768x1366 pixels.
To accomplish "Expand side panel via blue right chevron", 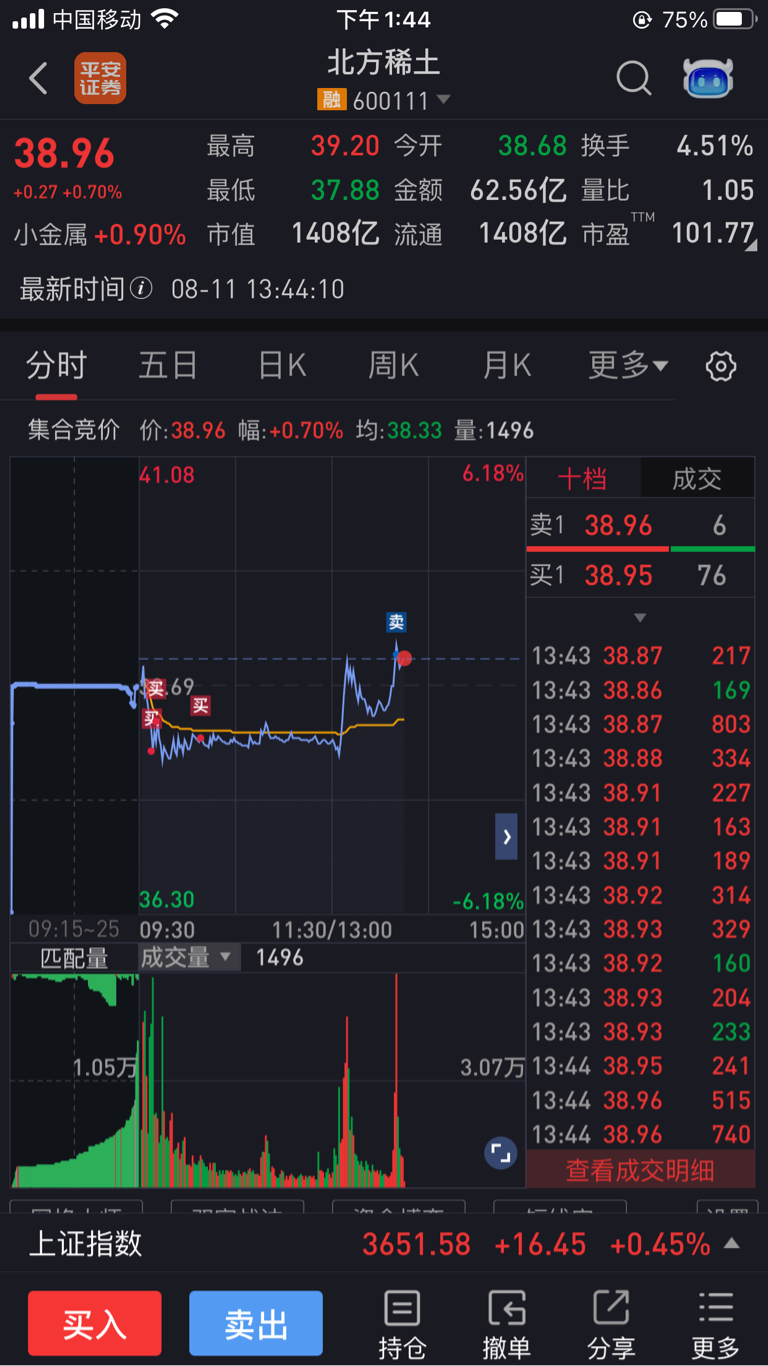I will coord(506,838).
